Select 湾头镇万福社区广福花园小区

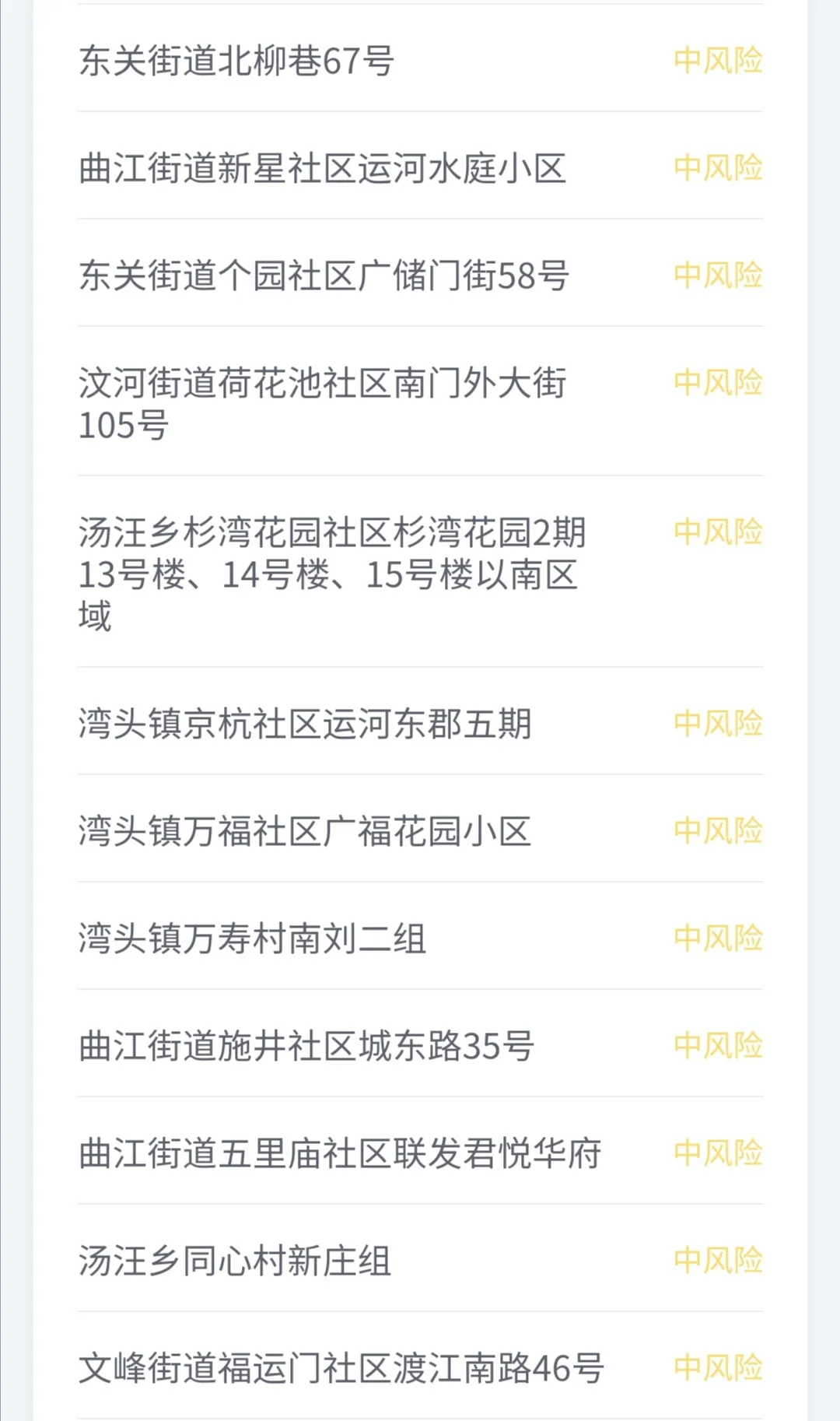(307, 830)
